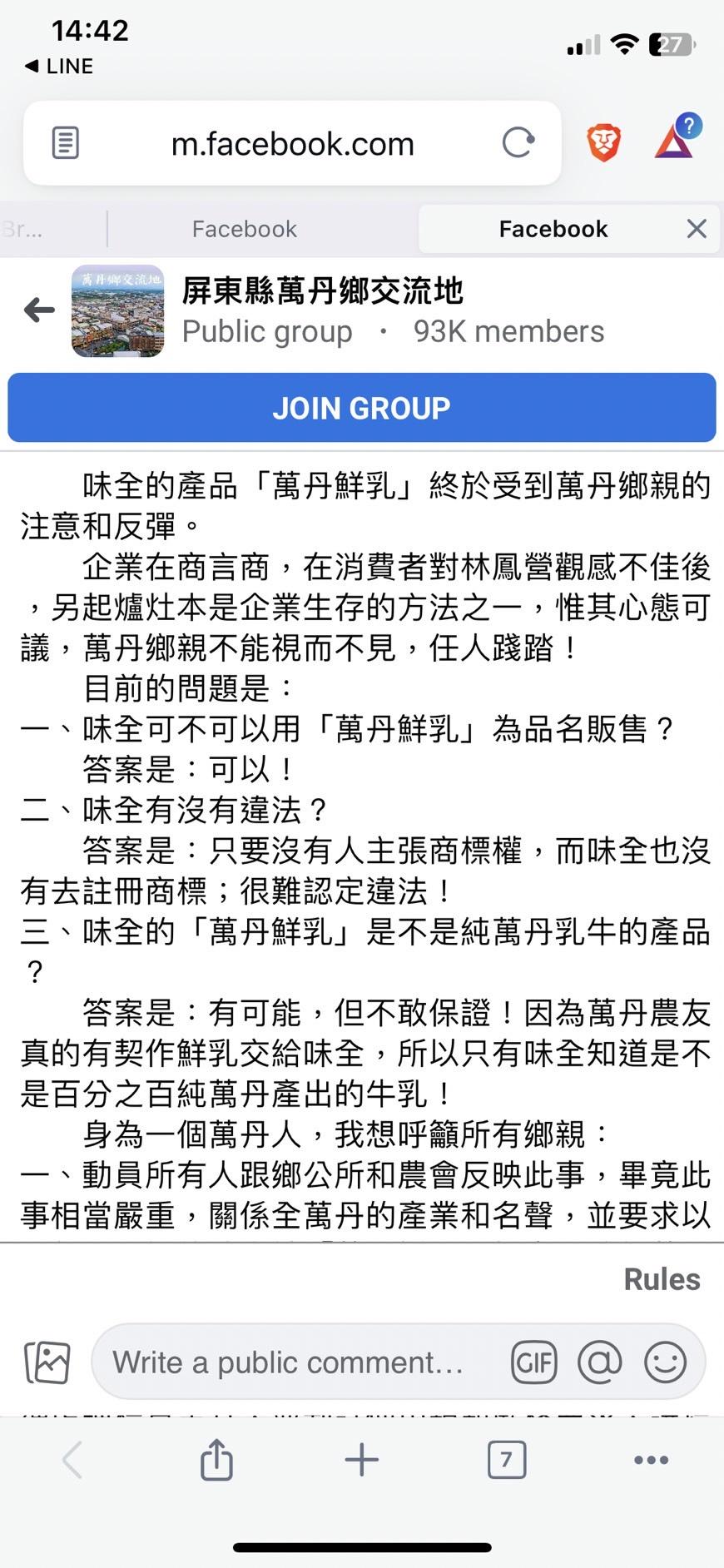
Task: Add a GIF to the comment
Action: pos(533,1362)
